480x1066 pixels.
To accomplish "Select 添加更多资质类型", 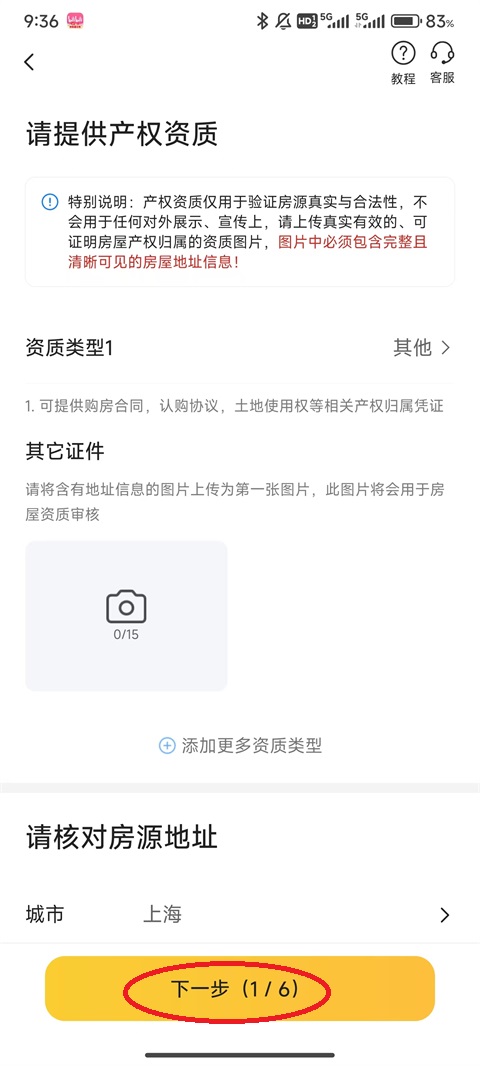I will [x=240, y=745].
